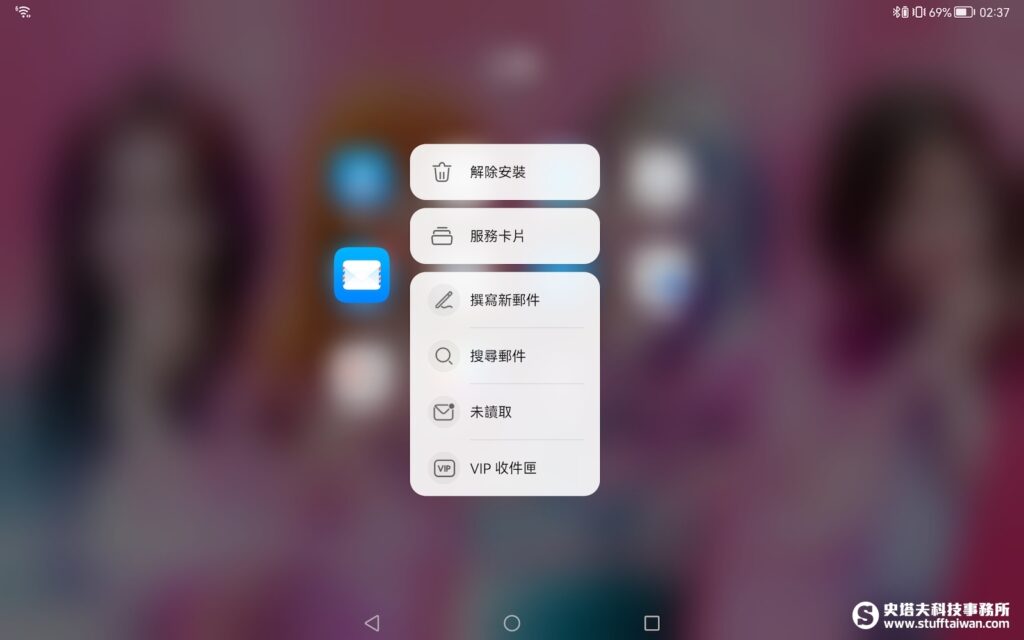Go to home via the circle button

pyautogui.click(x=512, y=623)
